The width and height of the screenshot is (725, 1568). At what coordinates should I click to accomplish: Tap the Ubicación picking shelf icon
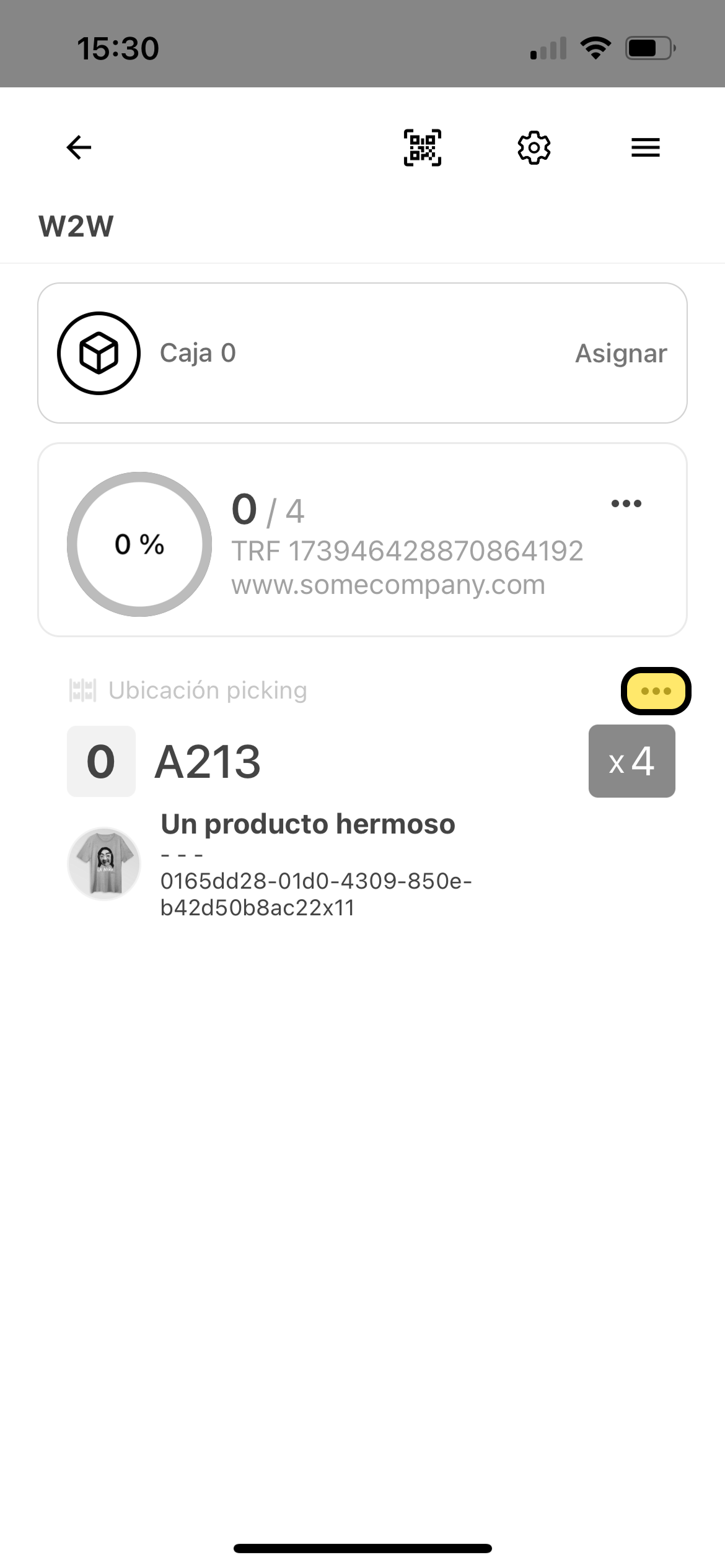pyautogui.click(x=82, y=689)
